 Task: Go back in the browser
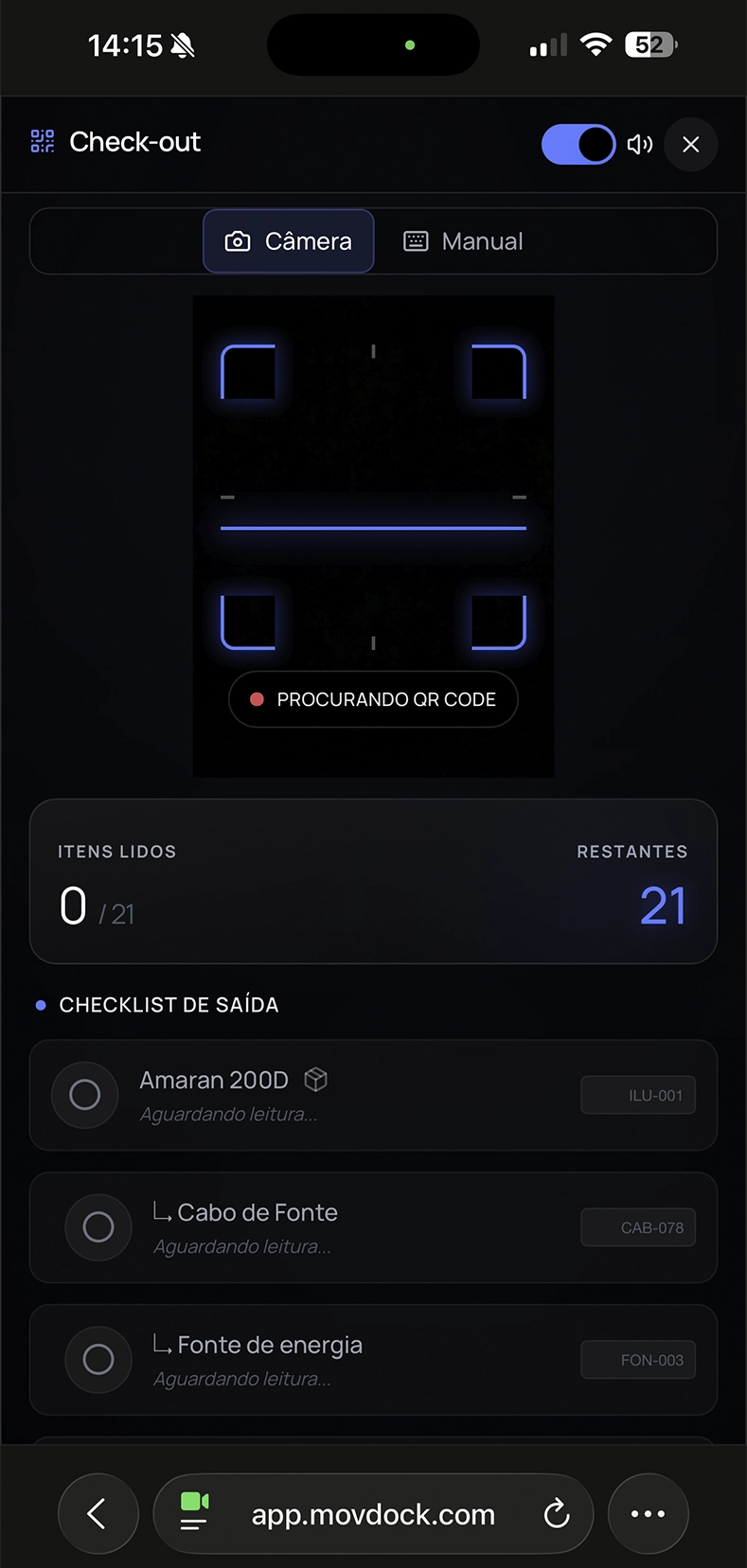point(98,1513)
